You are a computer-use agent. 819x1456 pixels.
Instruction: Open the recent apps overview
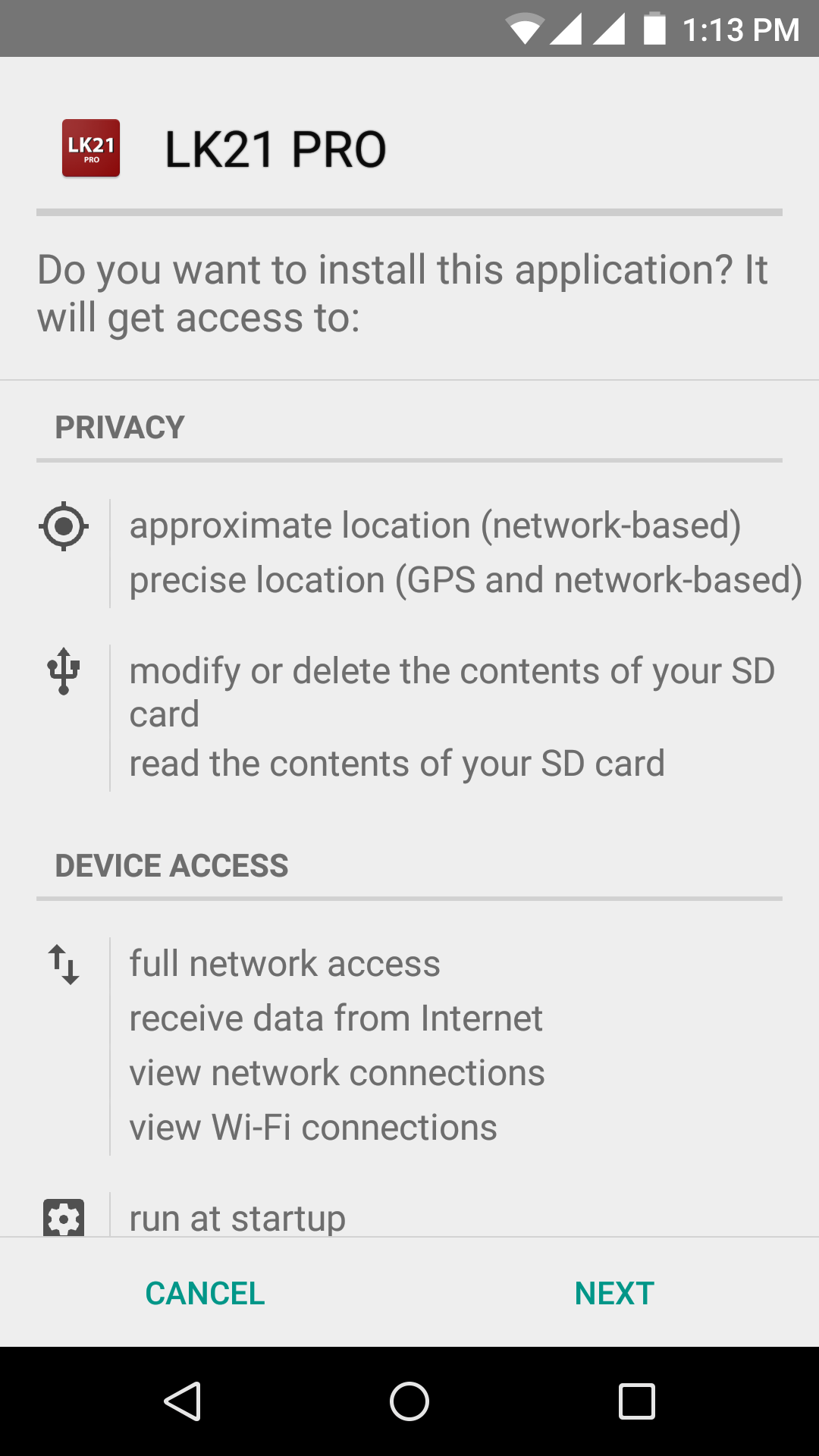tap(636, 1401)
